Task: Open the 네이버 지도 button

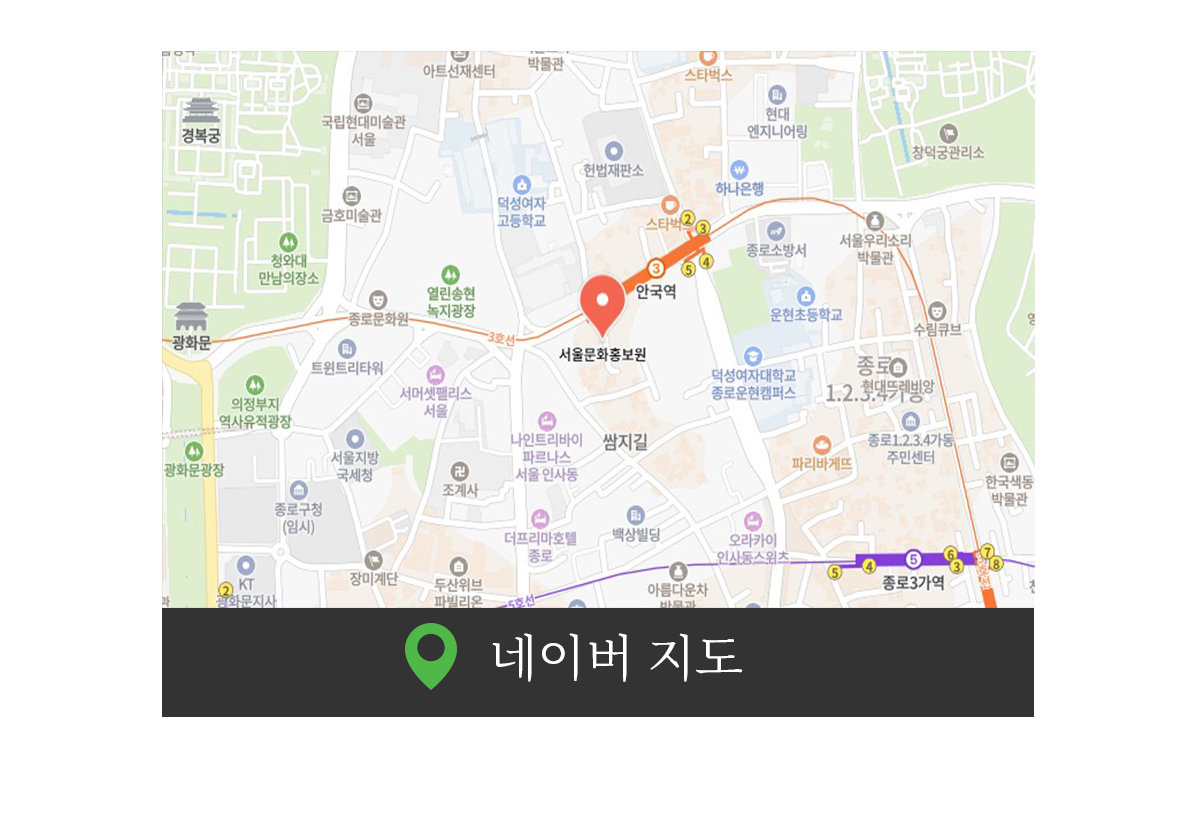Action: [x=597, y=661]
